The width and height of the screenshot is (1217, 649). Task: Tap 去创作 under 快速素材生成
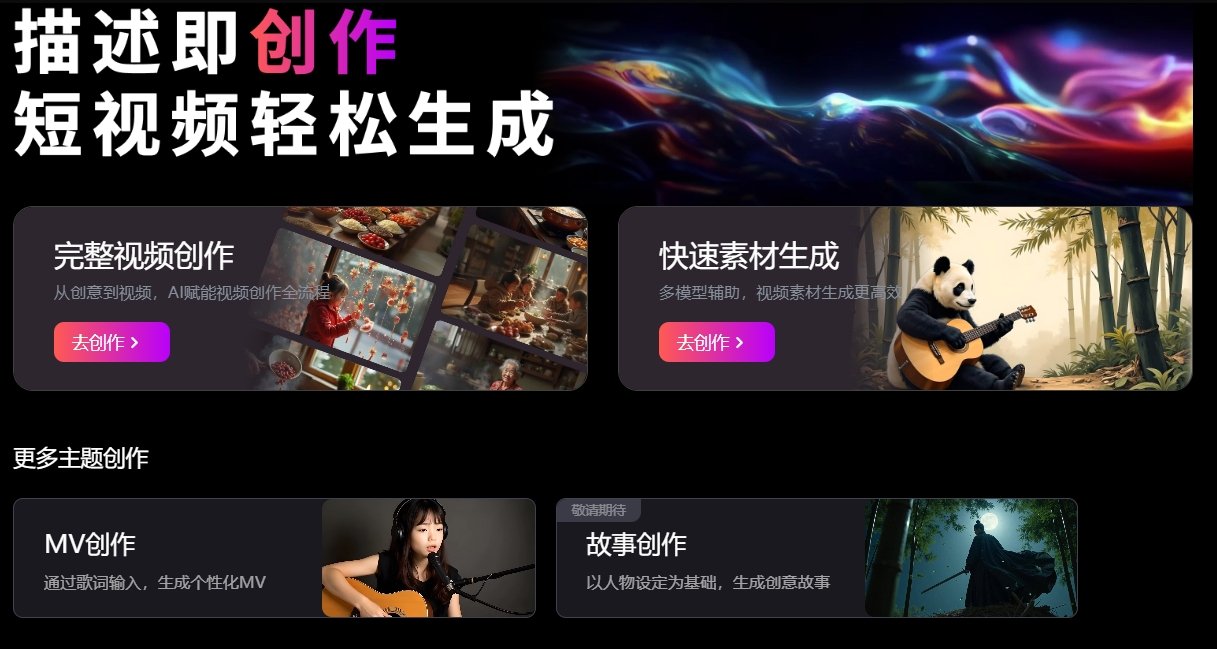[x=716, y=342]
